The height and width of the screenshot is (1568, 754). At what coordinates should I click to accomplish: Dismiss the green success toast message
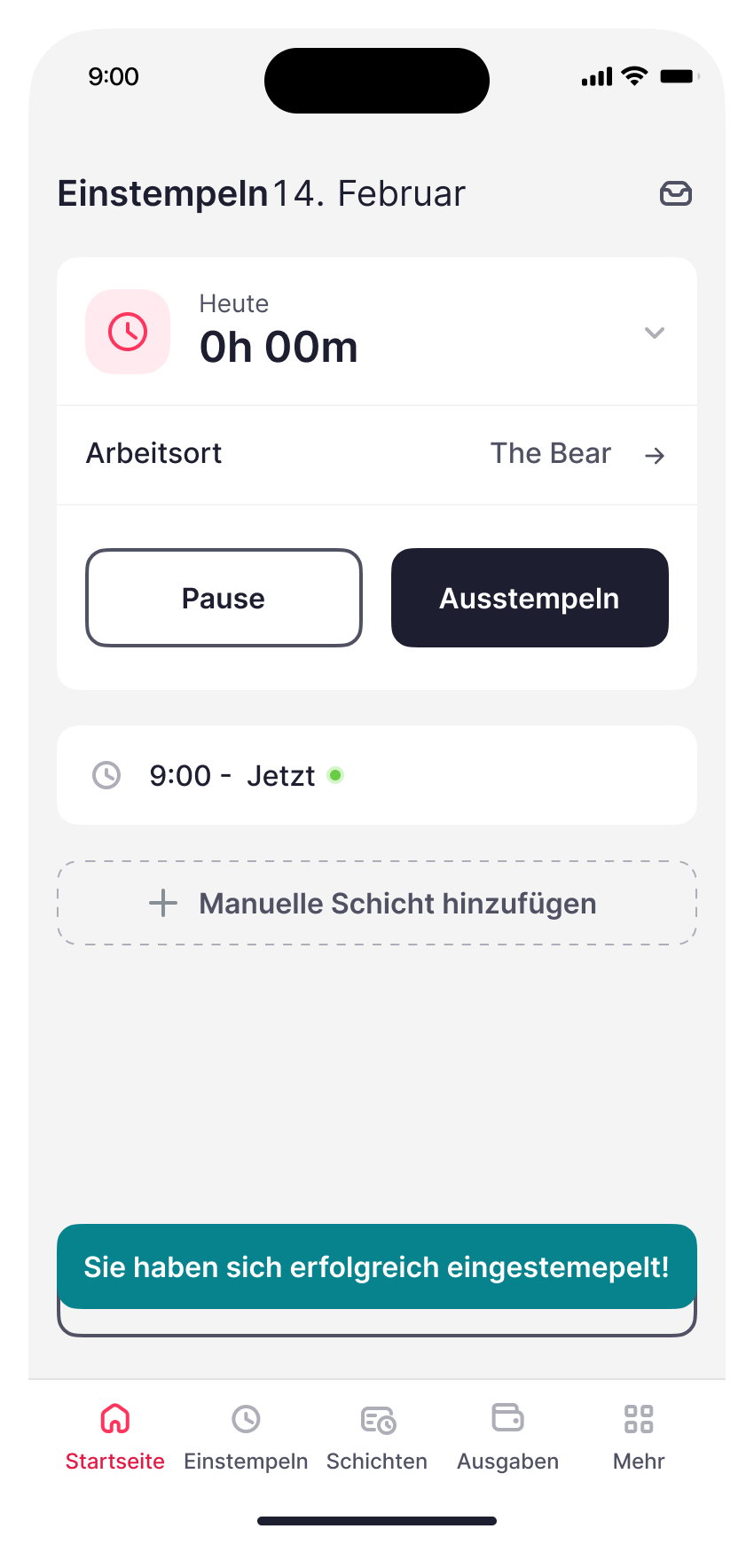376,1267
